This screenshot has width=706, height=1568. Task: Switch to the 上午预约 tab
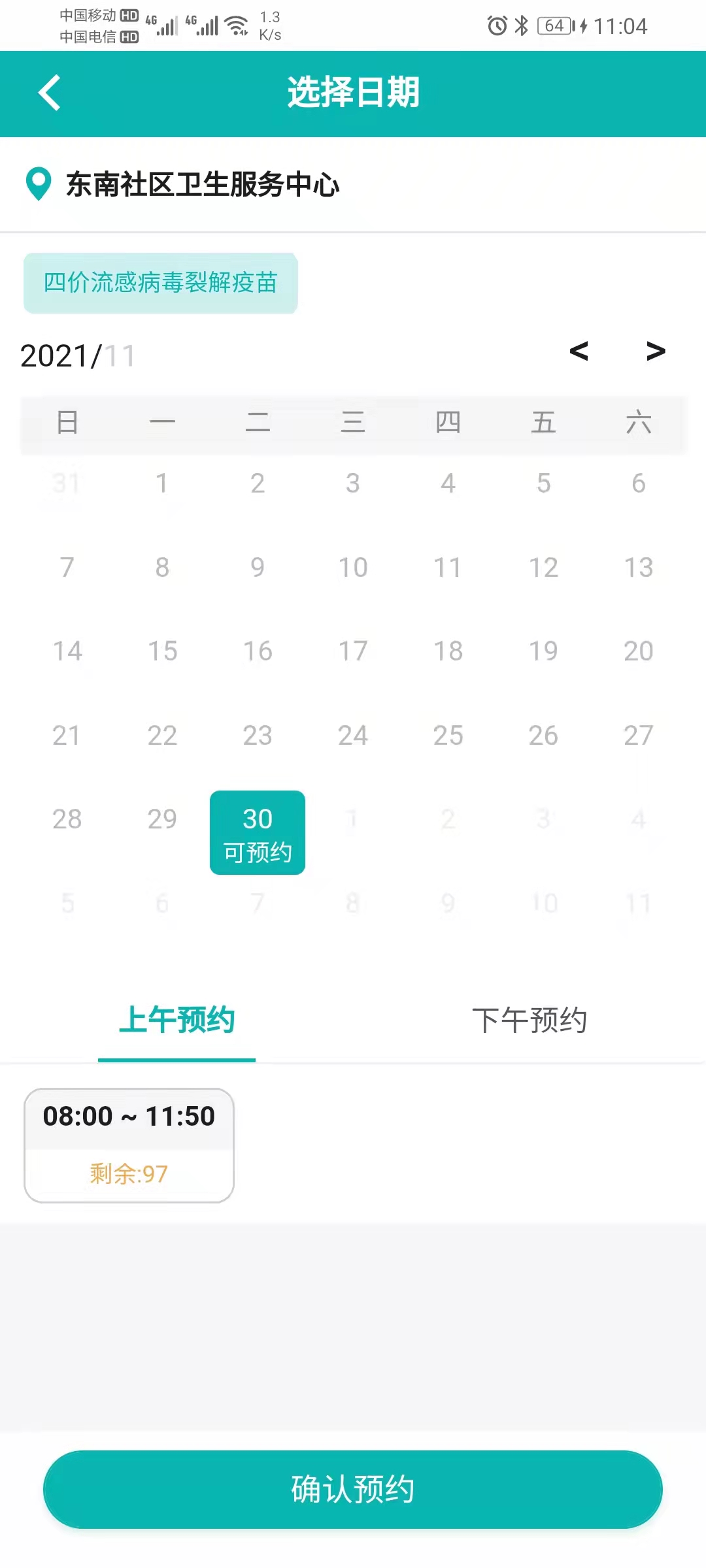pyautogui.click(x=176, y=1021)
